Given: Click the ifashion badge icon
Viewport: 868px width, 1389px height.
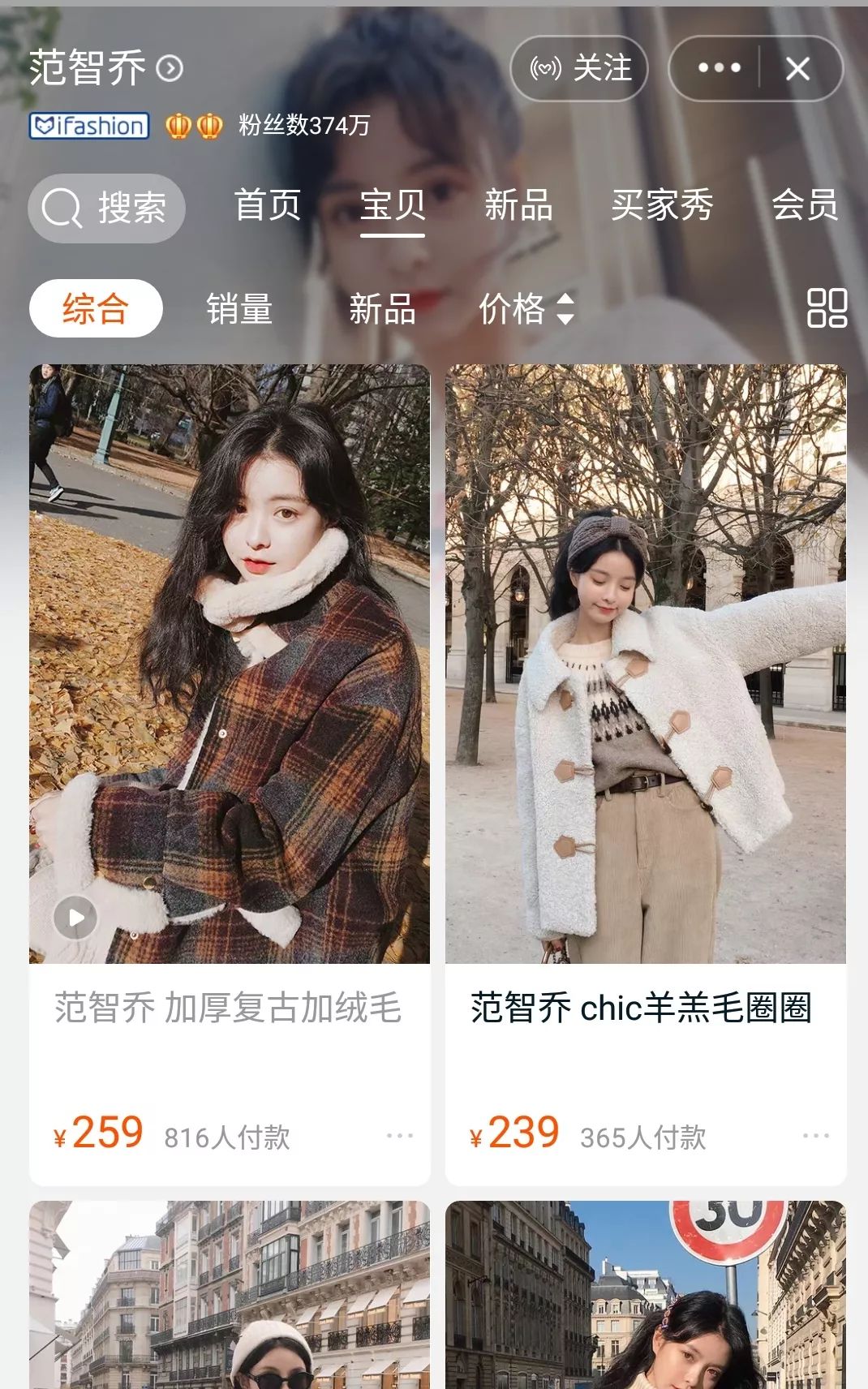Looking at the screenshot, I should click(x=88, y=126).
